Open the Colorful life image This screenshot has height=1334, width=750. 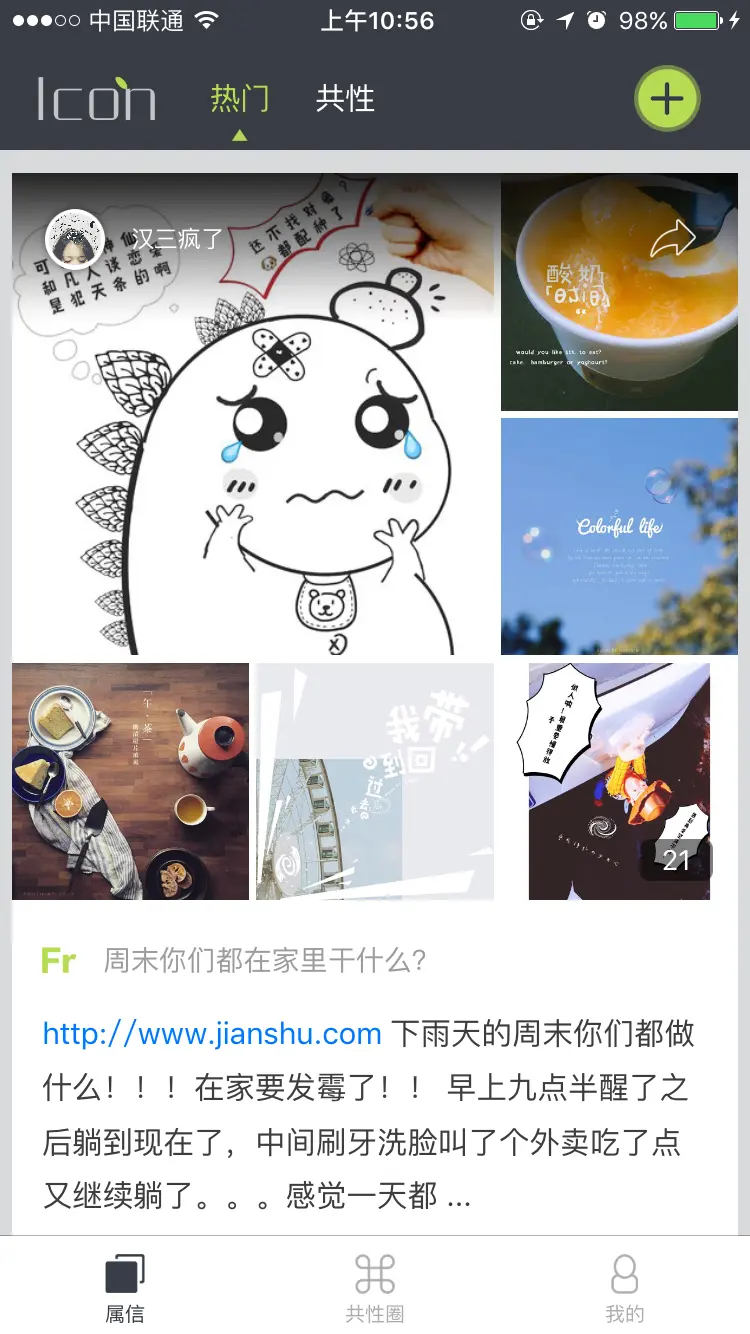tap(619, 536)
